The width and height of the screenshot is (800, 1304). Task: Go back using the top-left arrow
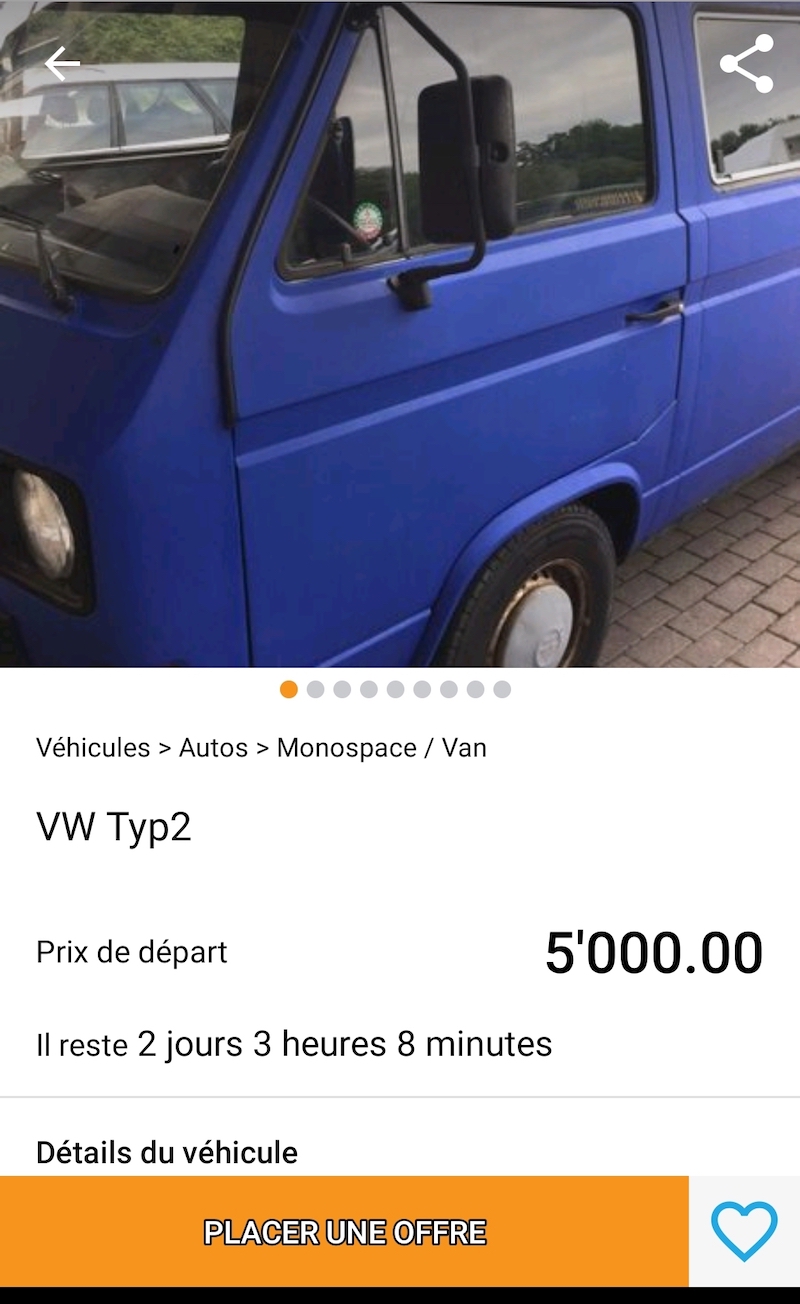coord(62,64)
